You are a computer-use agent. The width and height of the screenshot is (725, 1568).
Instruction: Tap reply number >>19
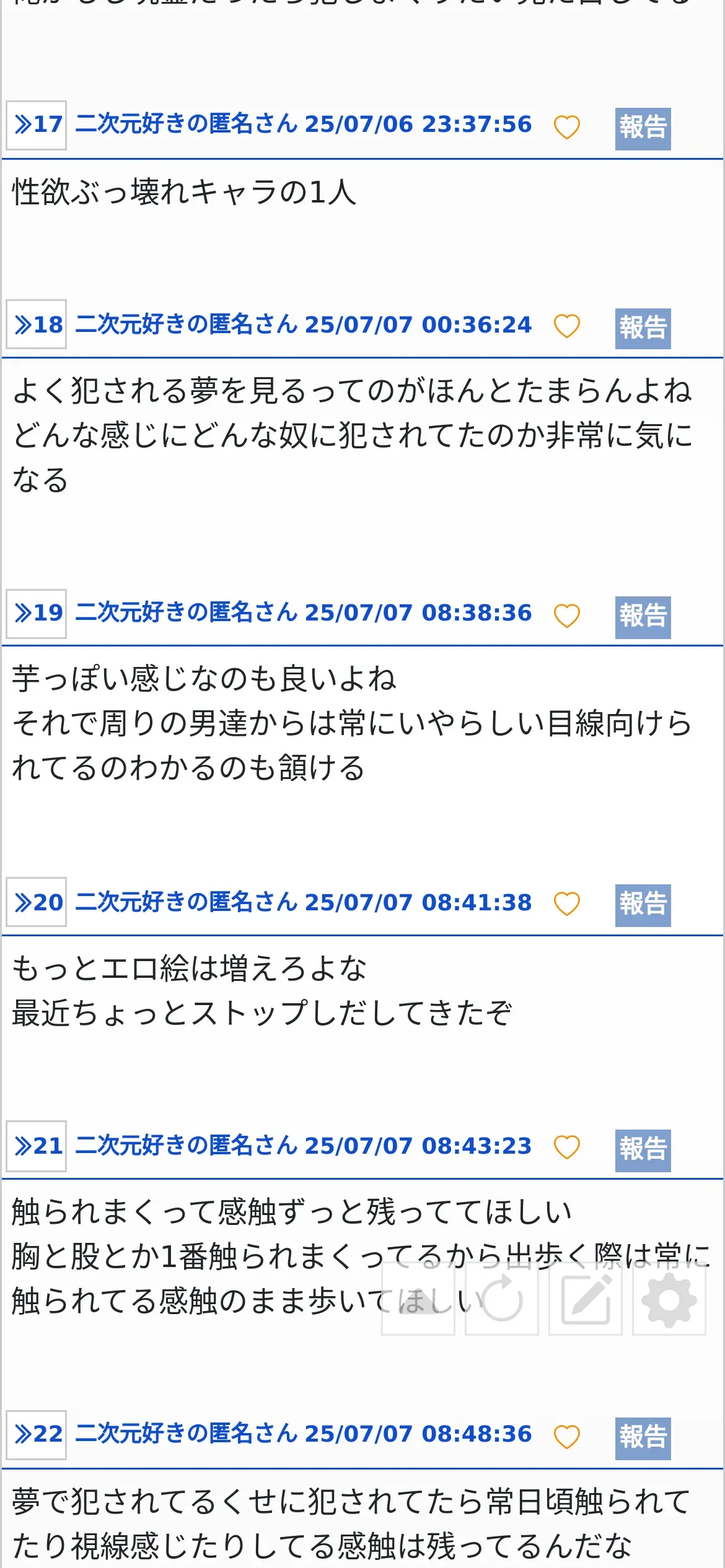37,614
